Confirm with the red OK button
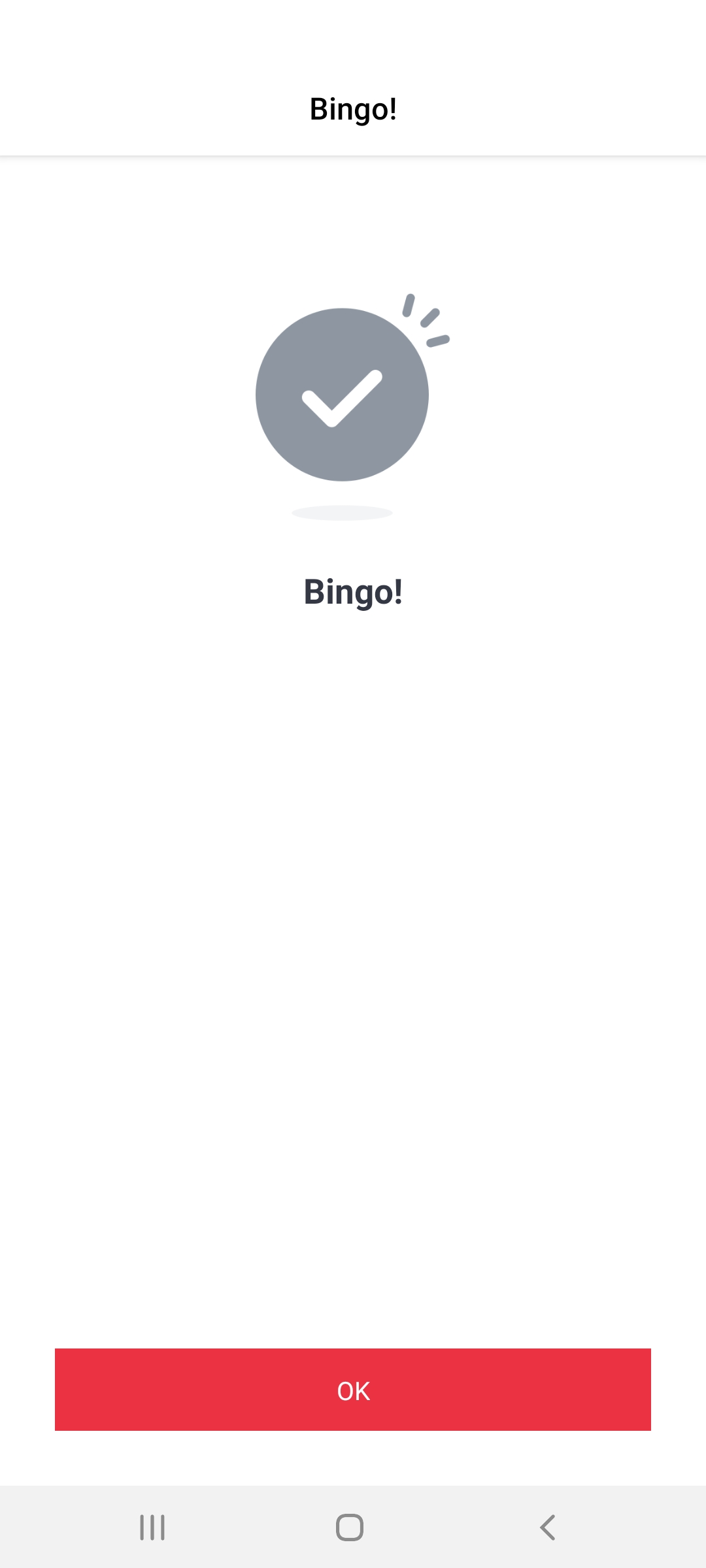 (353, 1390)
